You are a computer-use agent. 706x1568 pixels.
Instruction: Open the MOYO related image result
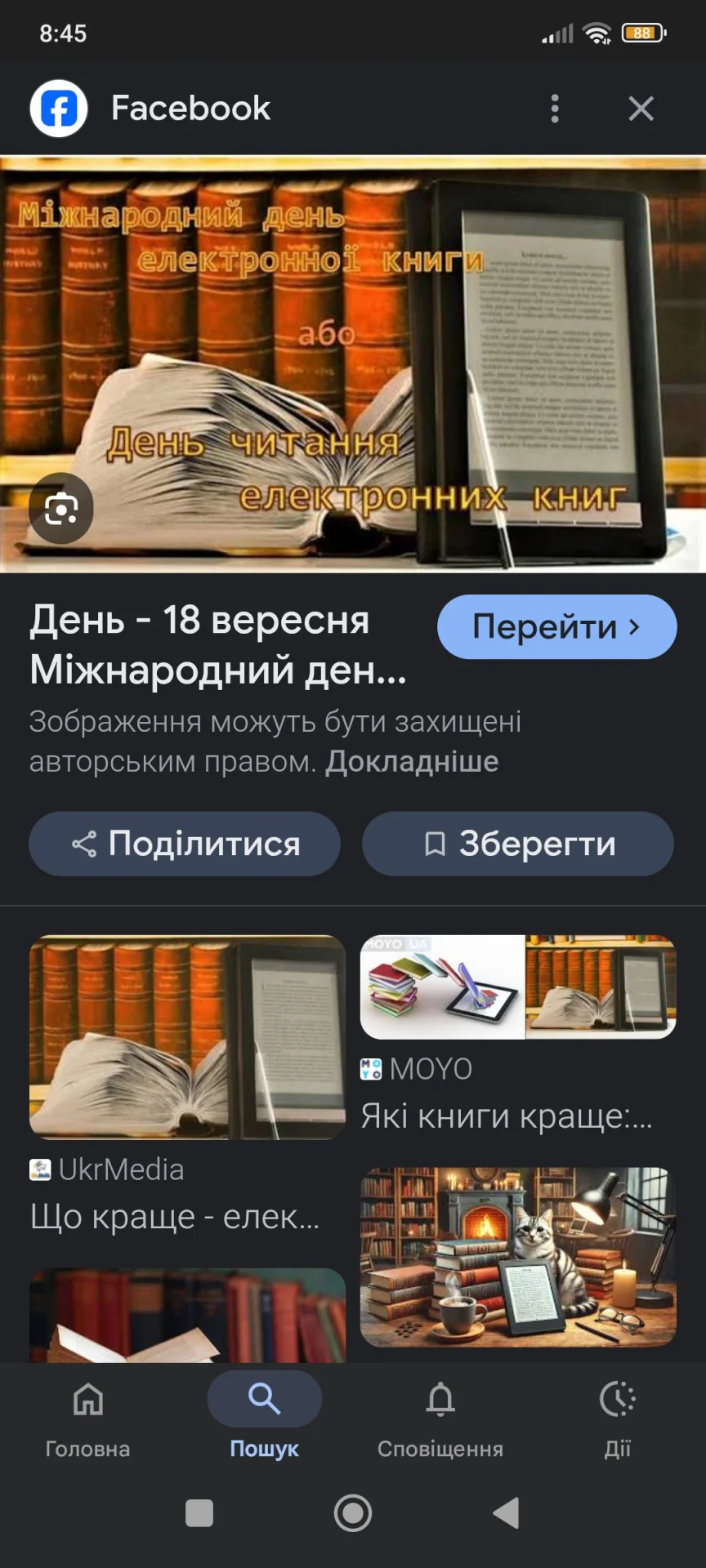point(518,988)
